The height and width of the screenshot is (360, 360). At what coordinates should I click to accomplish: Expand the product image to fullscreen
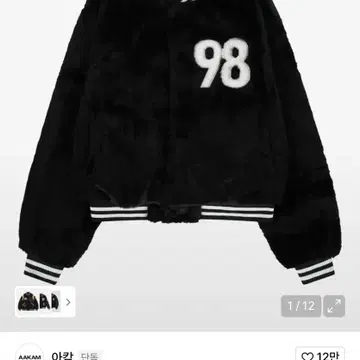click(x=334, y=306)
